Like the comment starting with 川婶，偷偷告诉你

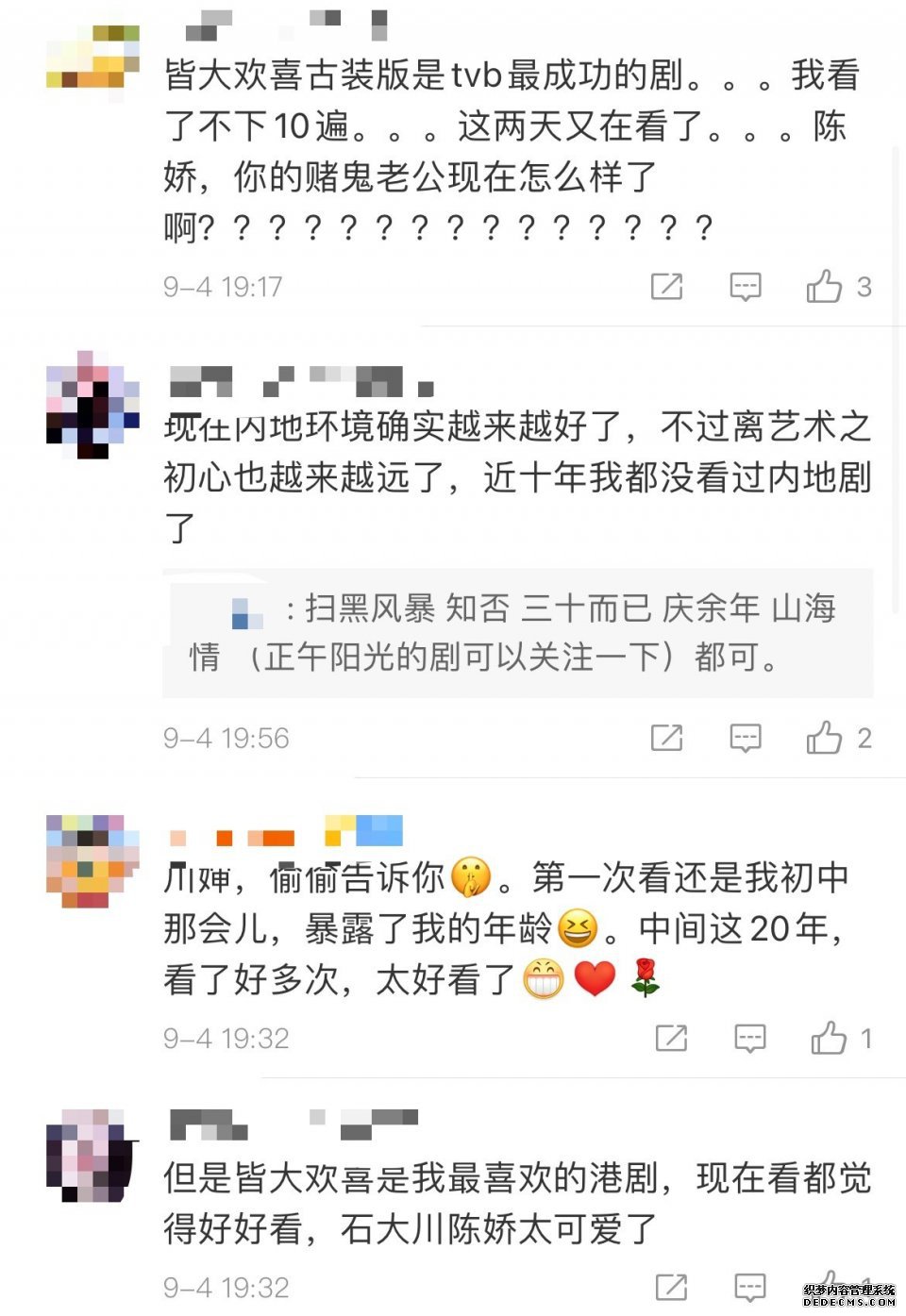pos(830,1038)
